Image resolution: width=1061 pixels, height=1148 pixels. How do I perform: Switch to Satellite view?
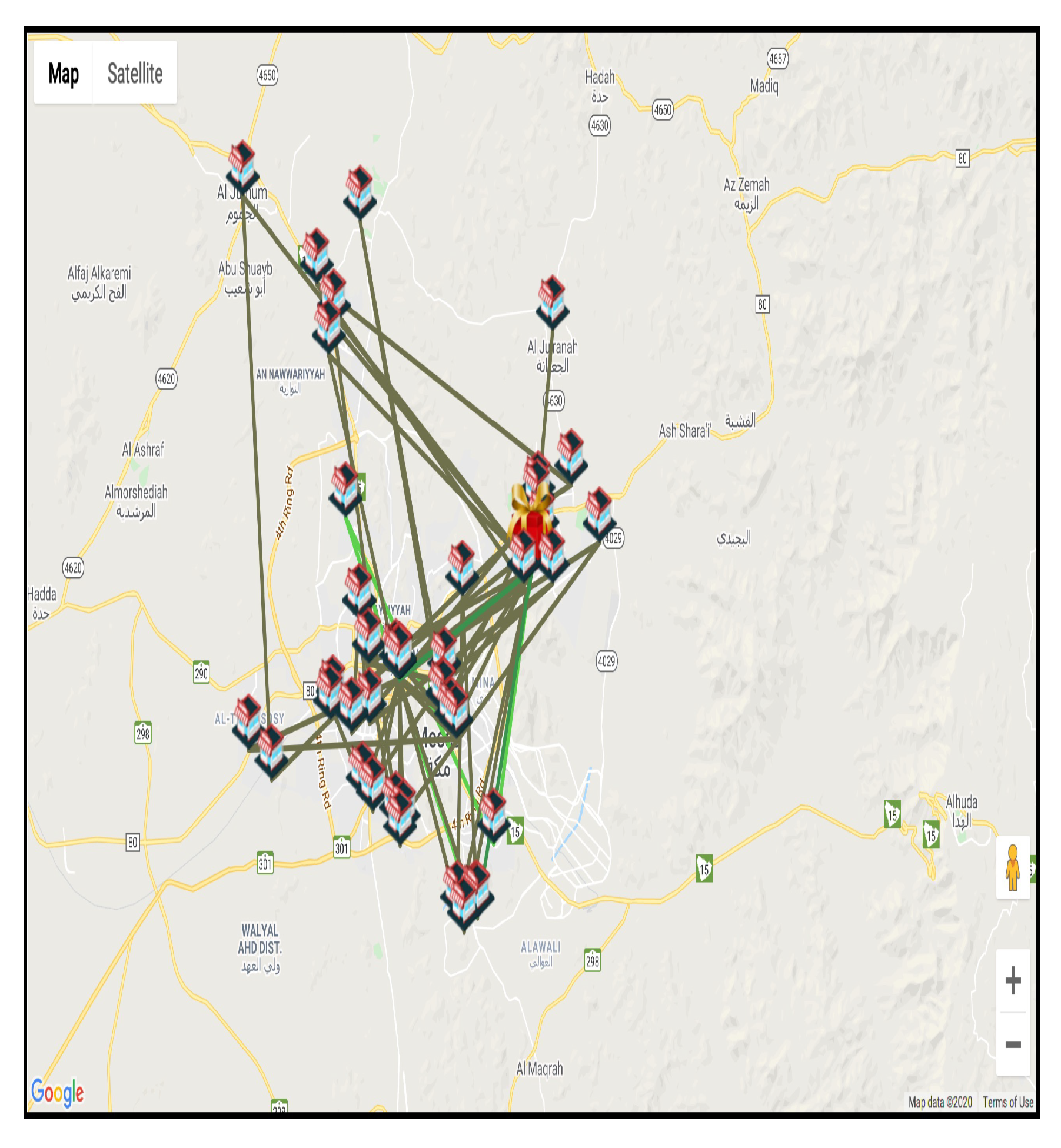(x=135, y=74)
